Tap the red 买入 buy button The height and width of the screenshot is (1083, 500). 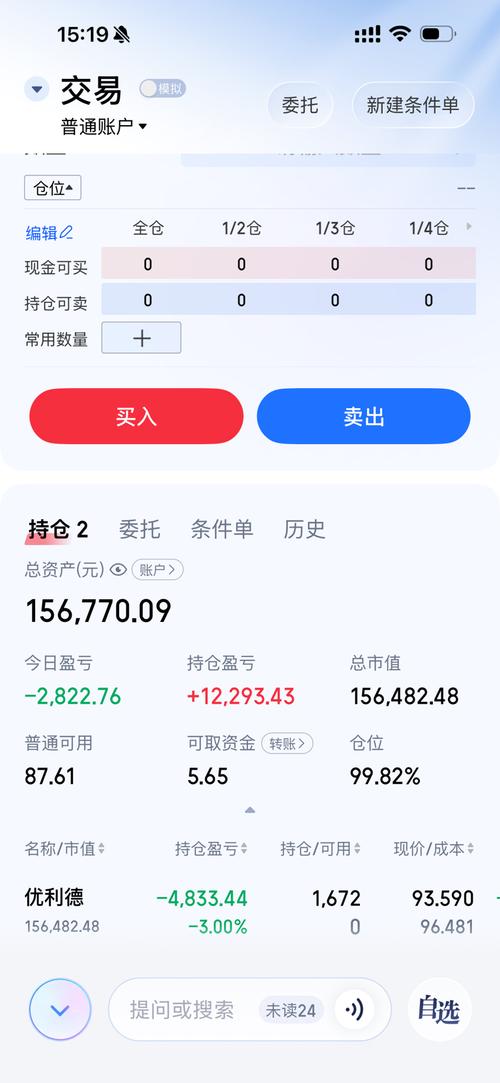click(x=136, y=416)
